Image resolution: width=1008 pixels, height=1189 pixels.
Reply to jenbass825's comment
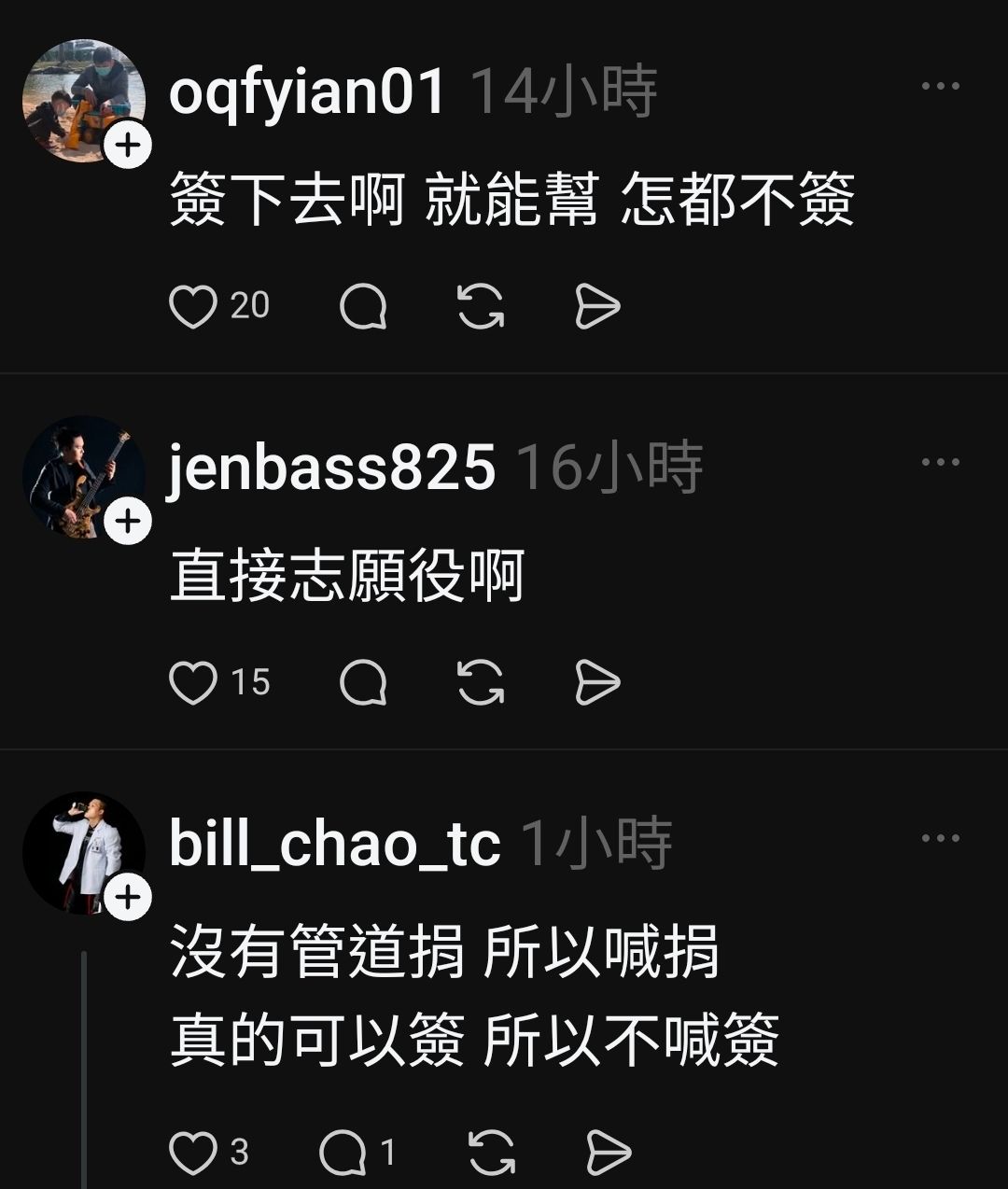pos(363,683)
